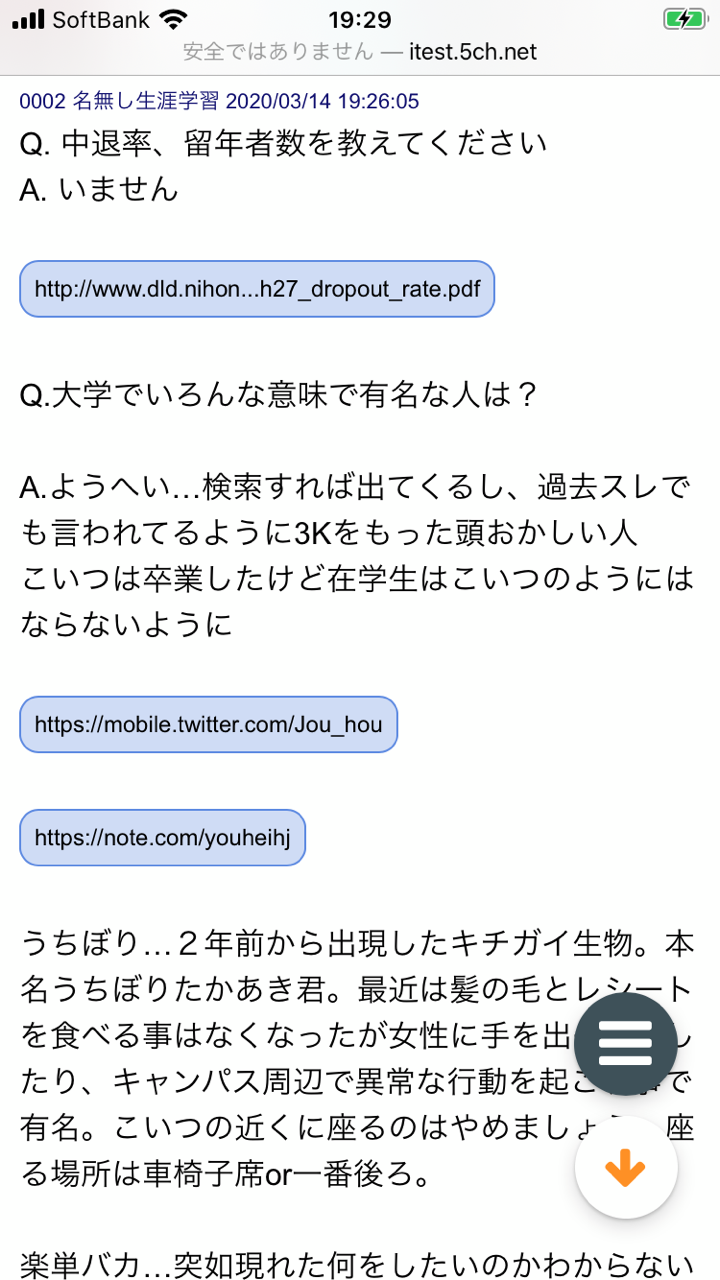Viewport: 720px width, 1280px height.
Task: Jump to bottom with orange arrow button
Action: (626, 1168)
